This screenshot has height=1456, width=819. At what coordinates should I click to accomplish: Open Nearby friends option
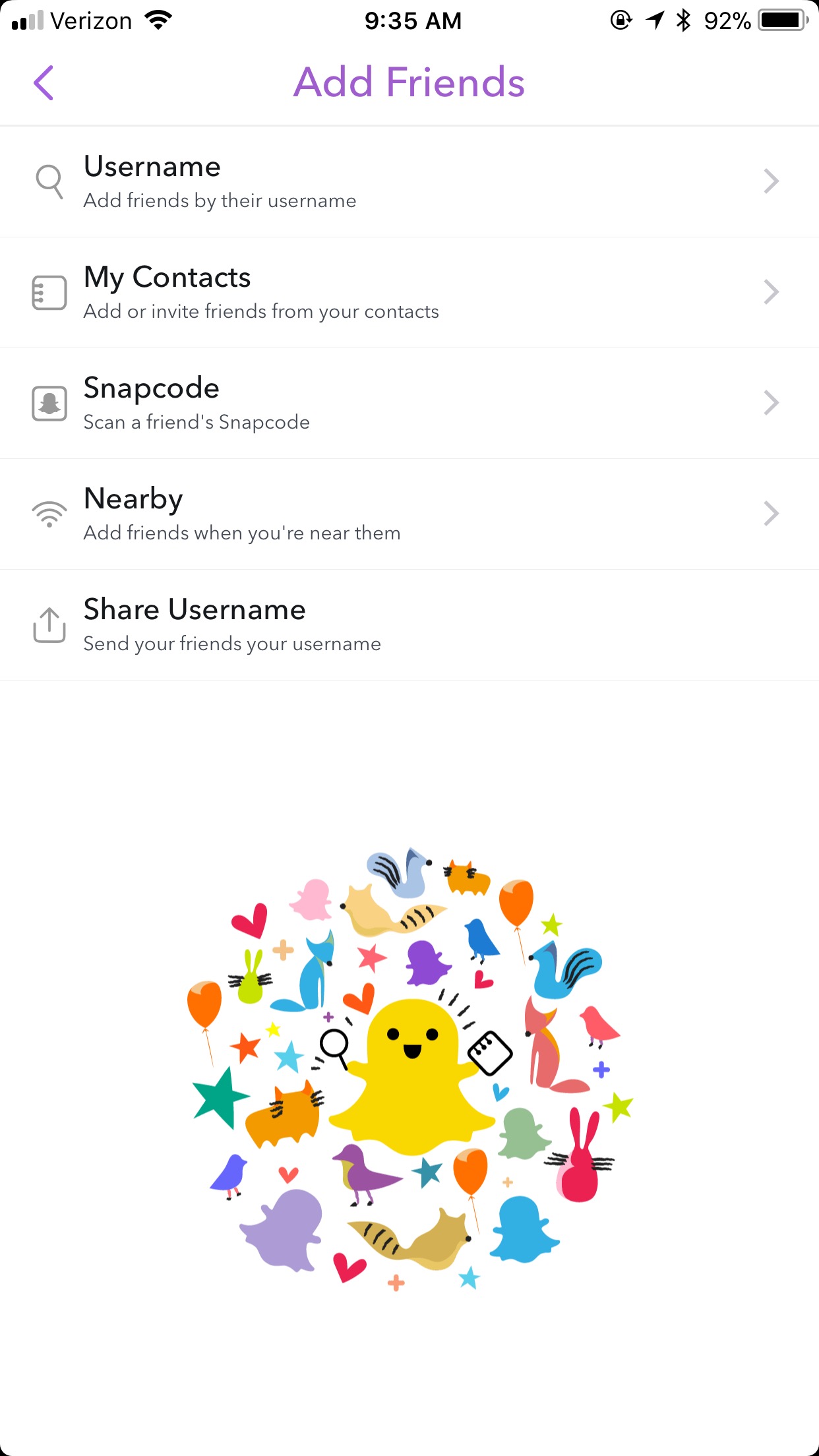pos(409,514)
